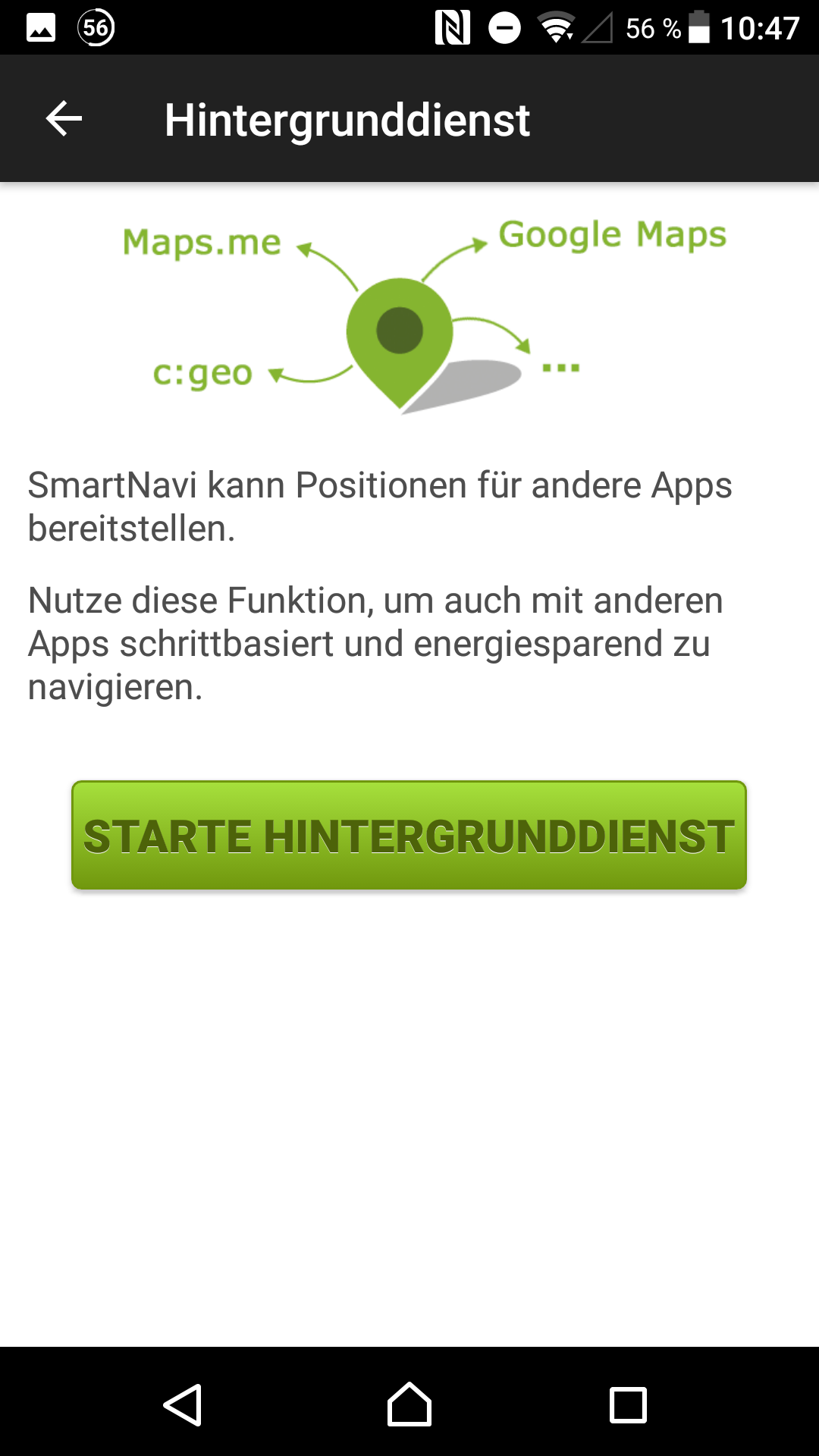The width and height of the screenshot is (819, 1456).
Task: Open the recent apps overview
Action: point(628,1404)
